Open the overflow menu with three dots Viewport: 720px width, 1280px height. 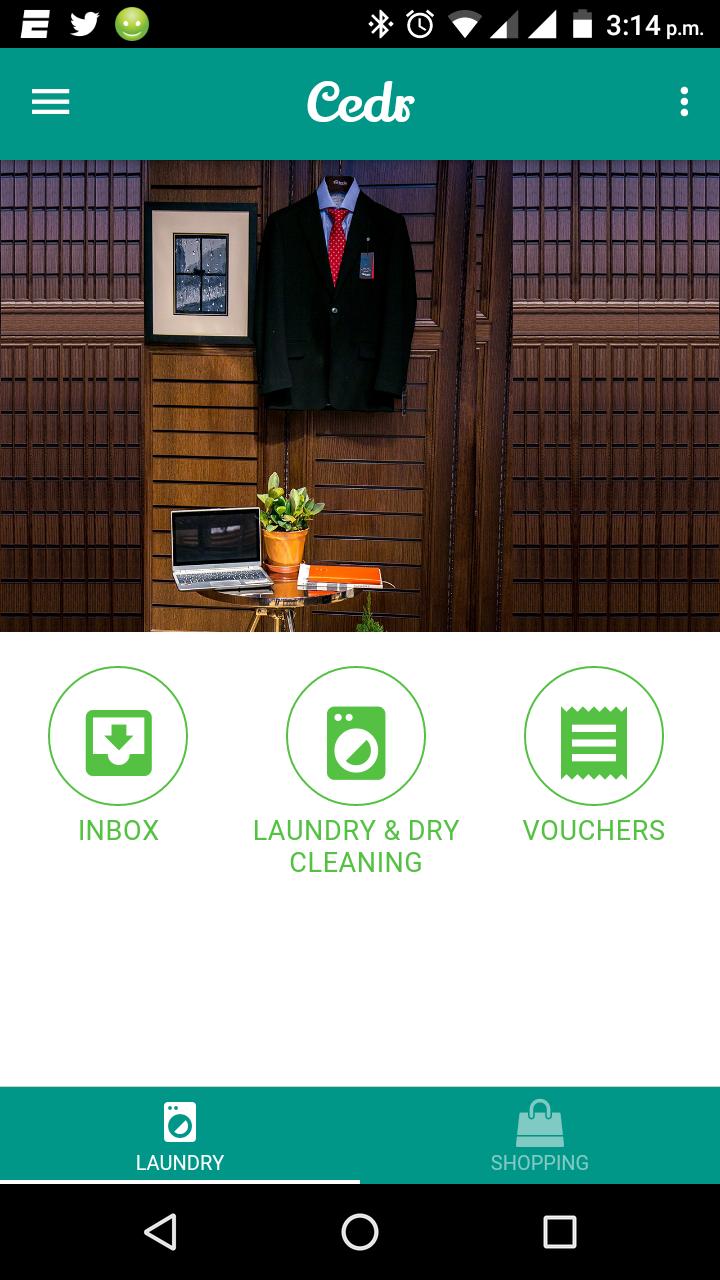tap(684, 102)
